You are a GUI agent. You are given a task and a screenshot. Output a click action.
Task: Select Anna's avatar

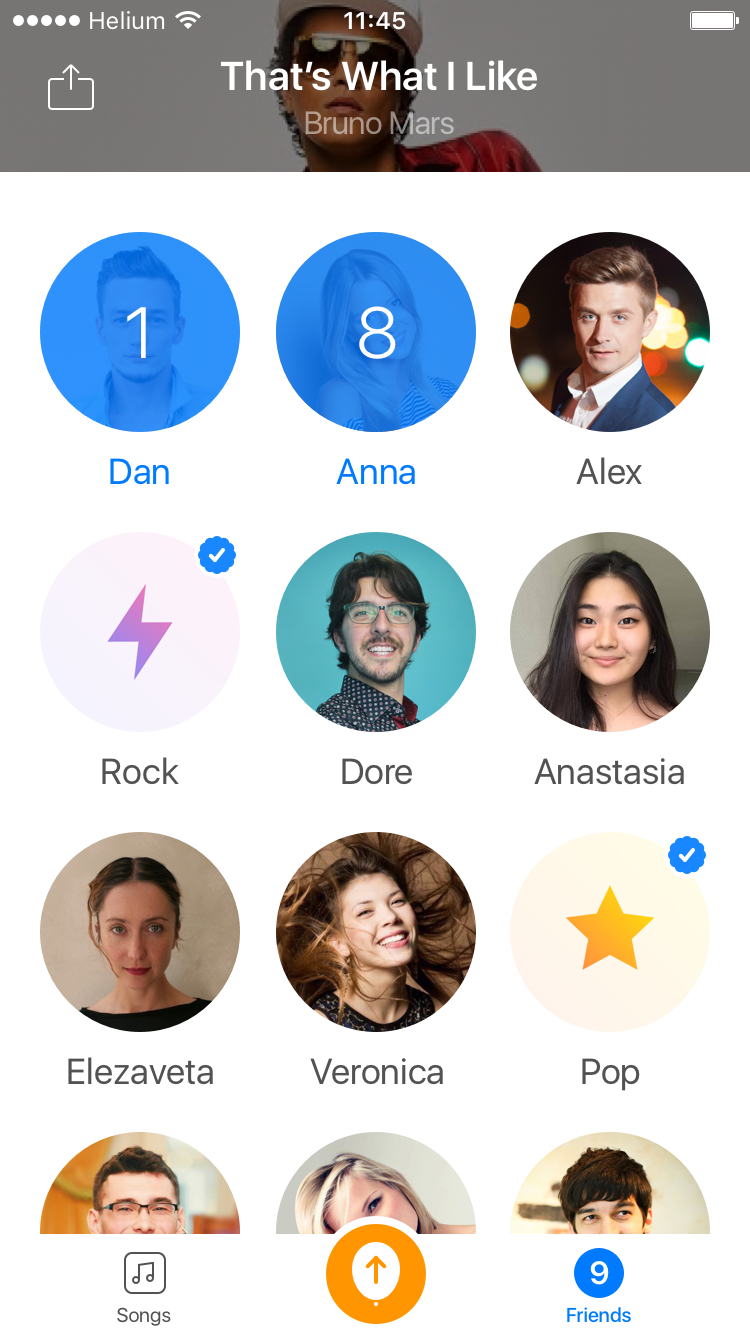[x=376, y=332]
